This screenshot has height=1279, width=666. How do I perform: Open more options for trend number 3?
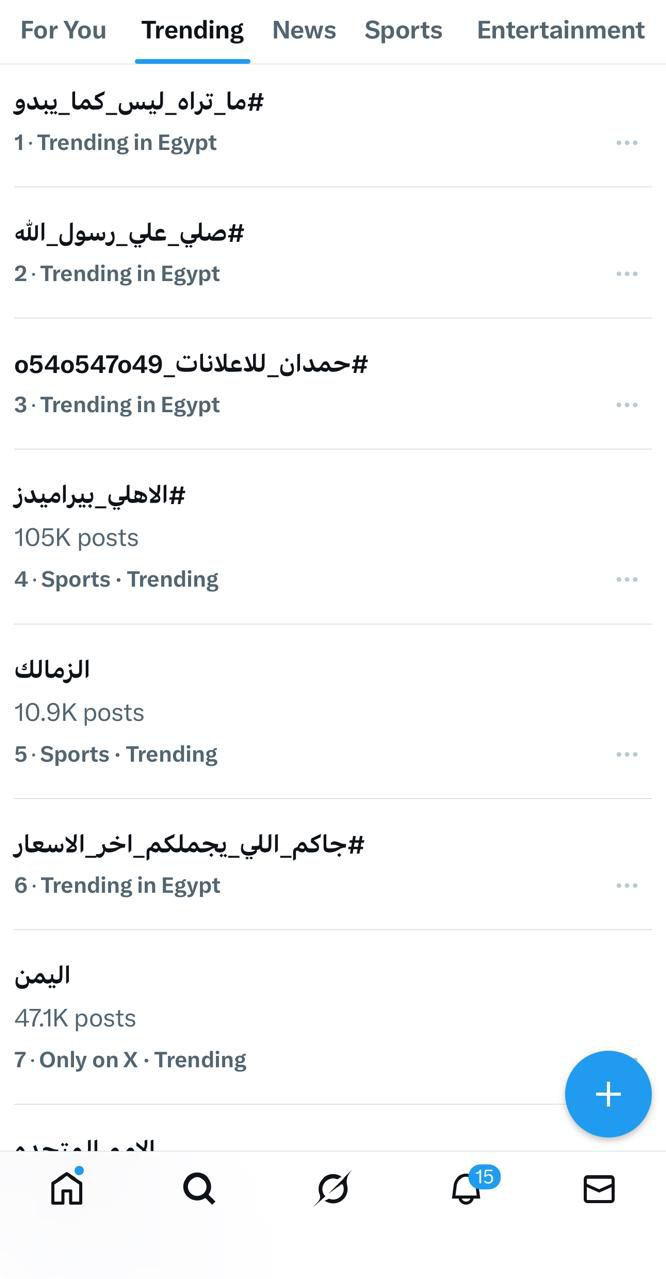(627, 405)
